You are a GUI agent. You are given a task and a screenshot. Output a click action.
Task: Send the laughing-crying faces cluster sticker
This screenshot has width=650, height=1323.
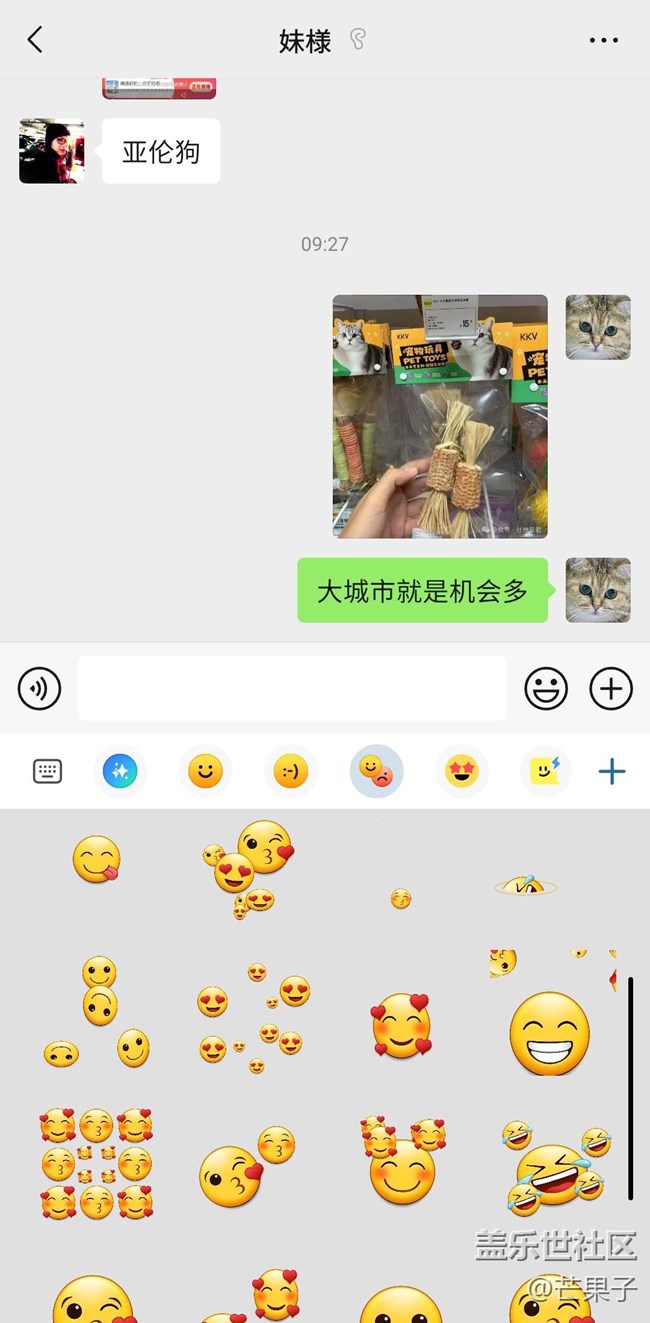tap(556, 1167)
